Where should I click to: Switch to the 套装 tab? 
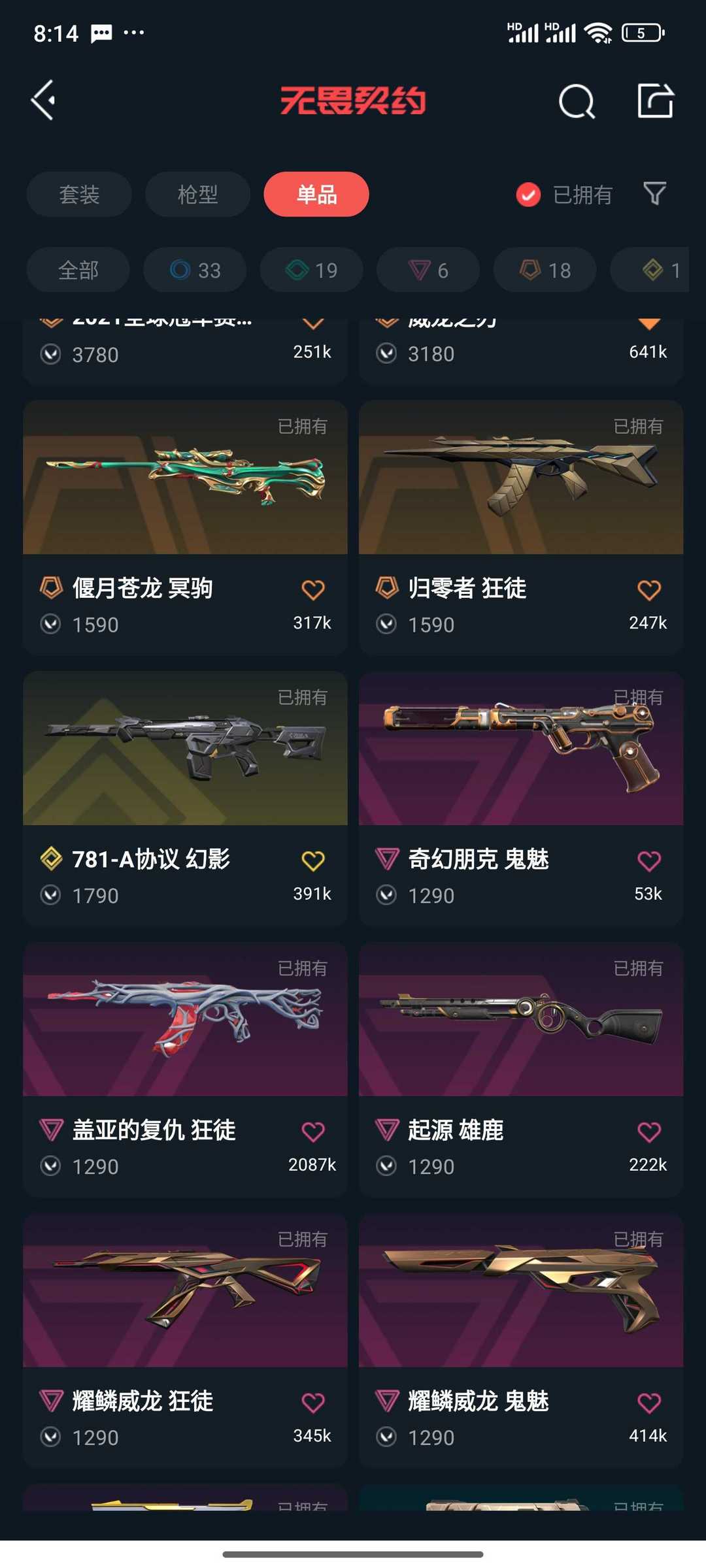[x=79, y=194]
